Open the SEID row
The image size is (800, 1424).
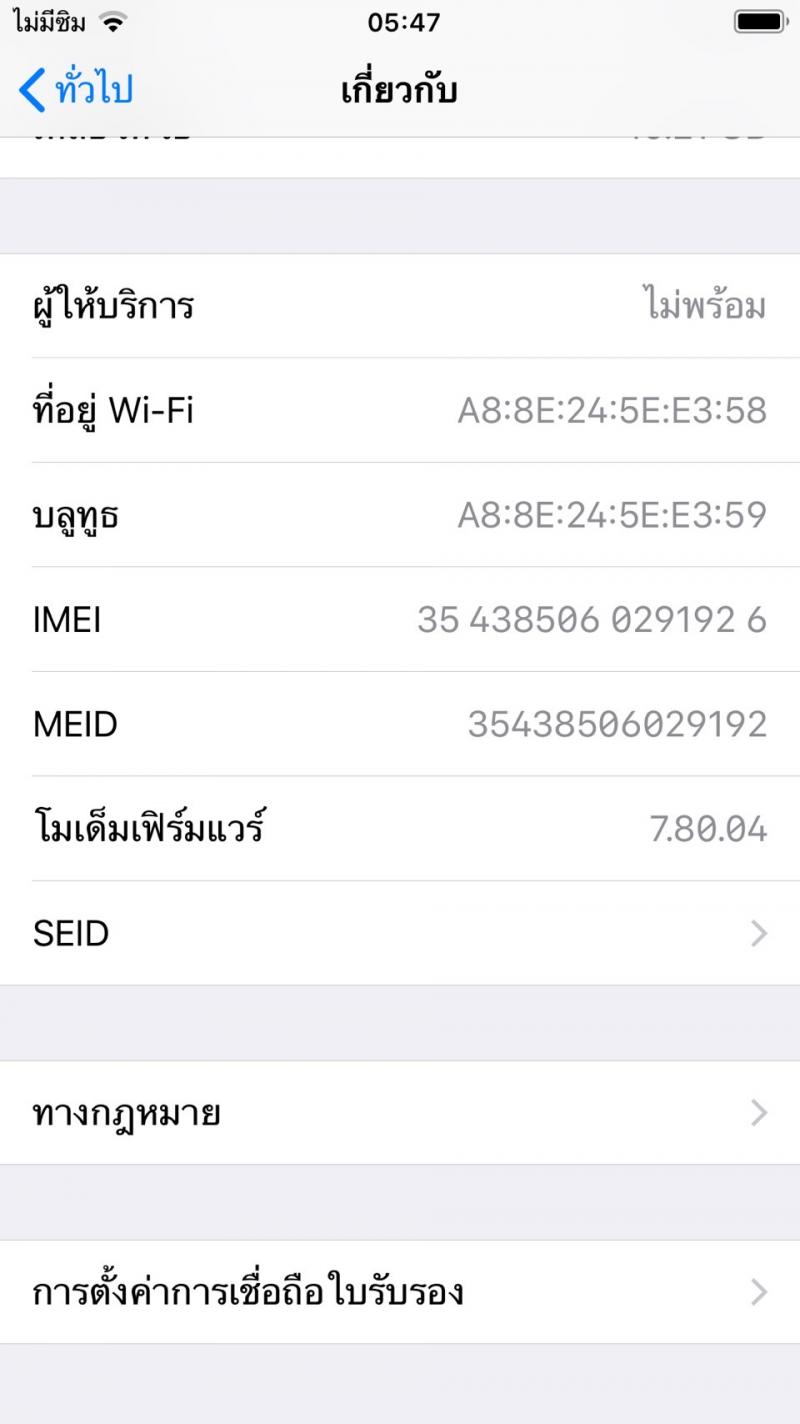[400, 933]
